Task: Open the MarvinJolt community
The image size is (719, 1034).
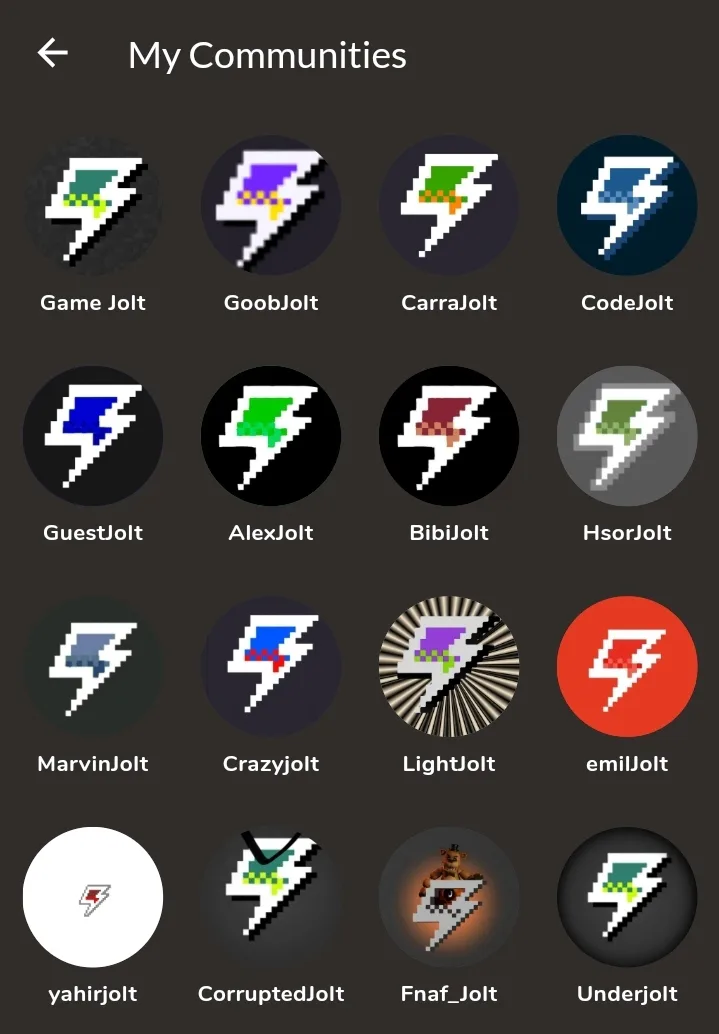Action: point(93,667)
